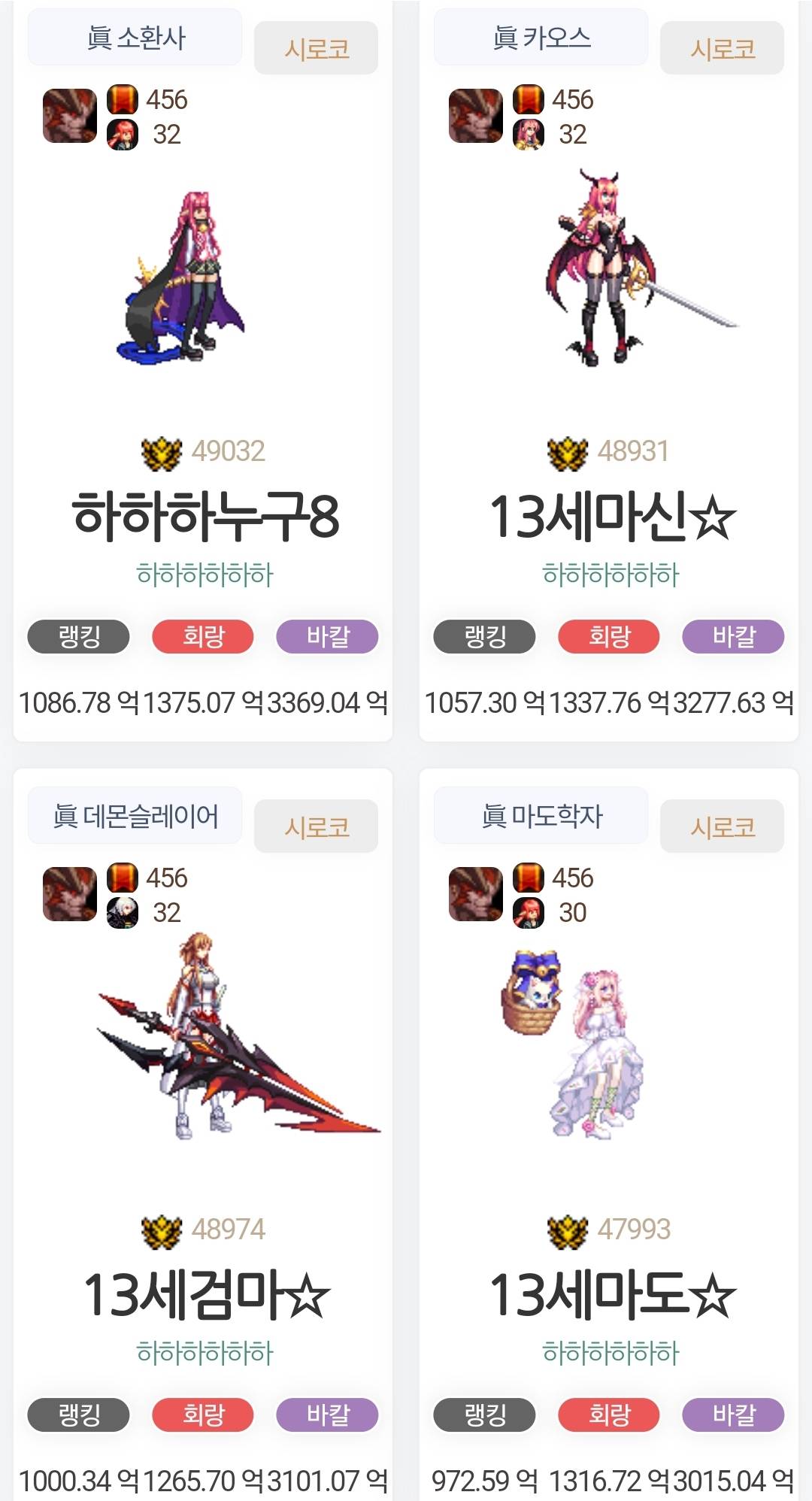
Task: Tap 시로코 button on 眞 소환사 card
Action: pyautogui.click(x=316, y=49)
